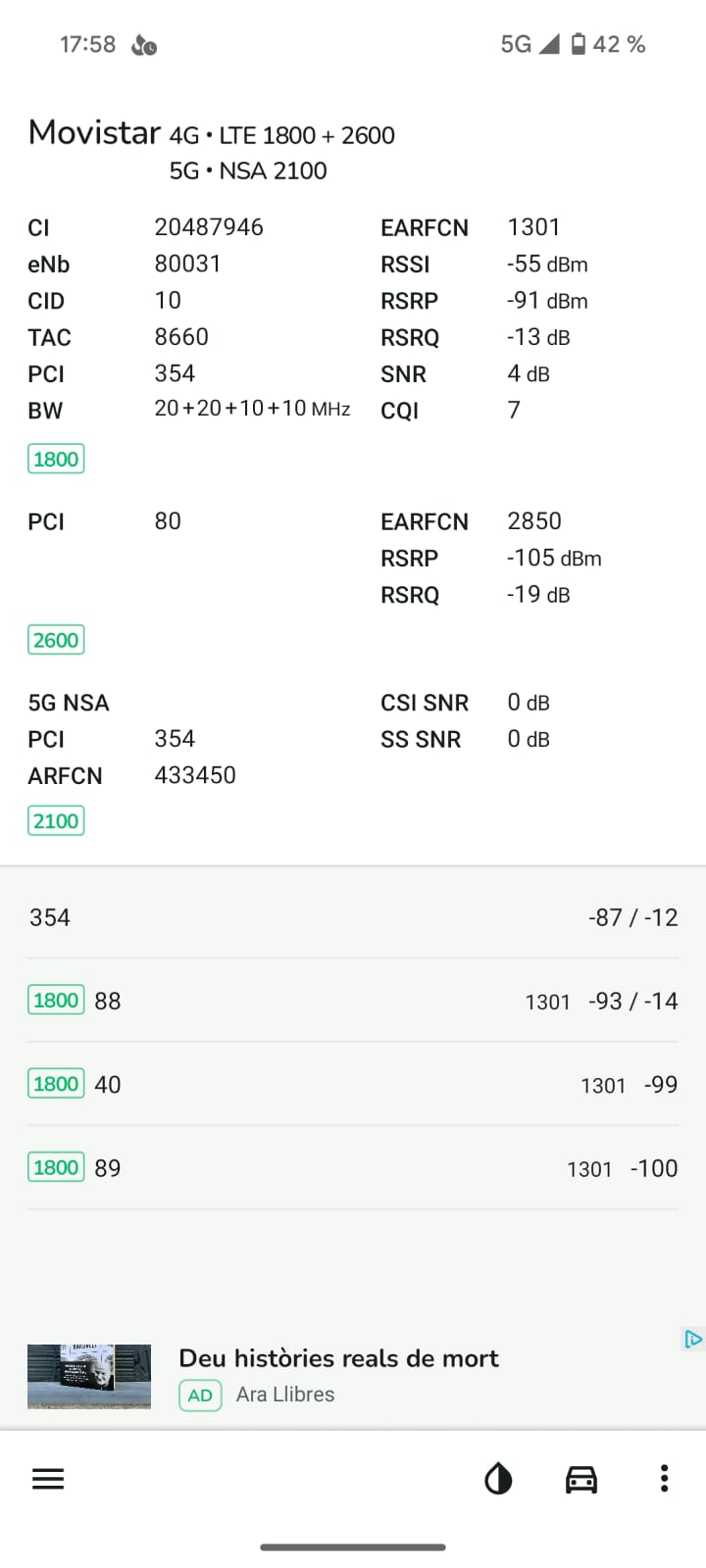Screen dimensions: 706x1568
Task: Open the AdChoices info icon
Action: (x=692, y=1339)
